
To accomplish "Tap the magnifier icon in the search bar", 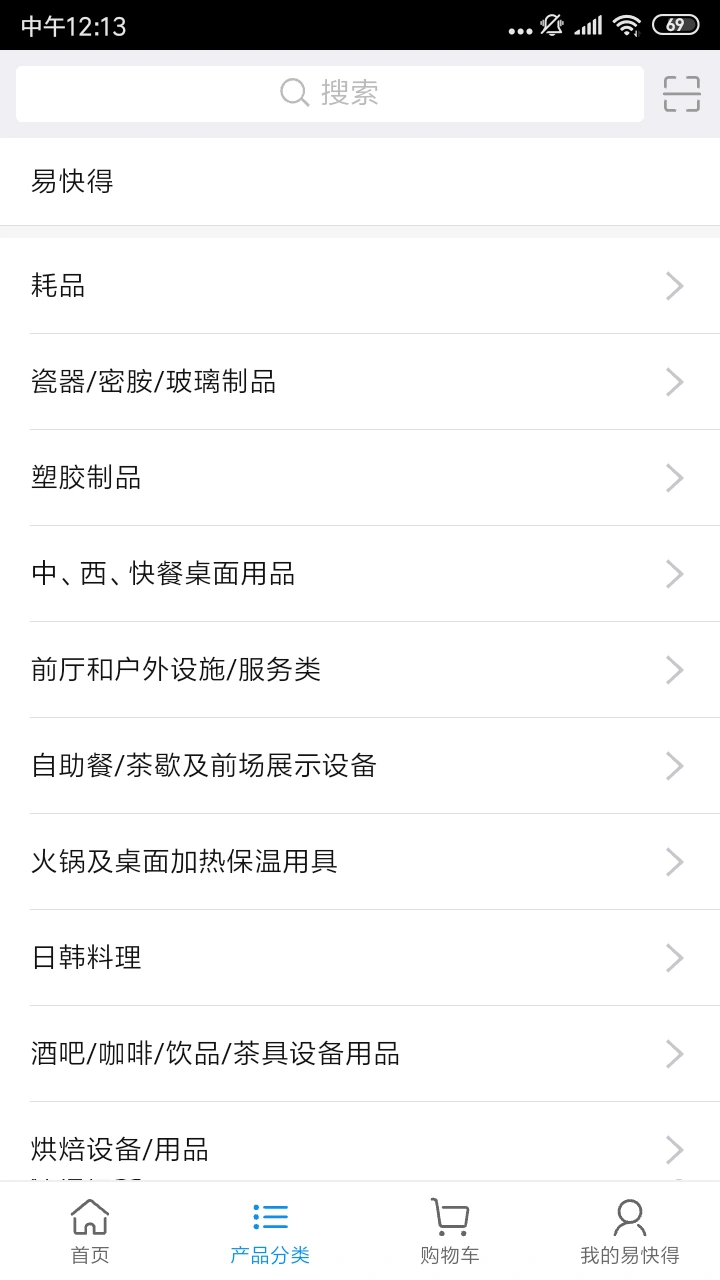I will point(295,93).
